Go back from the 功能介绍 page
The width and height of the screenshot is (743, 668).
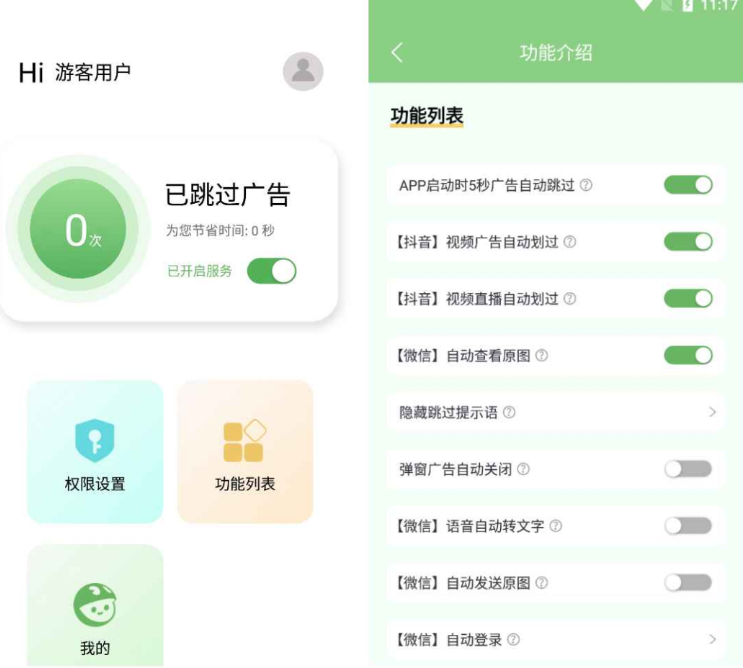coord(398,53)
